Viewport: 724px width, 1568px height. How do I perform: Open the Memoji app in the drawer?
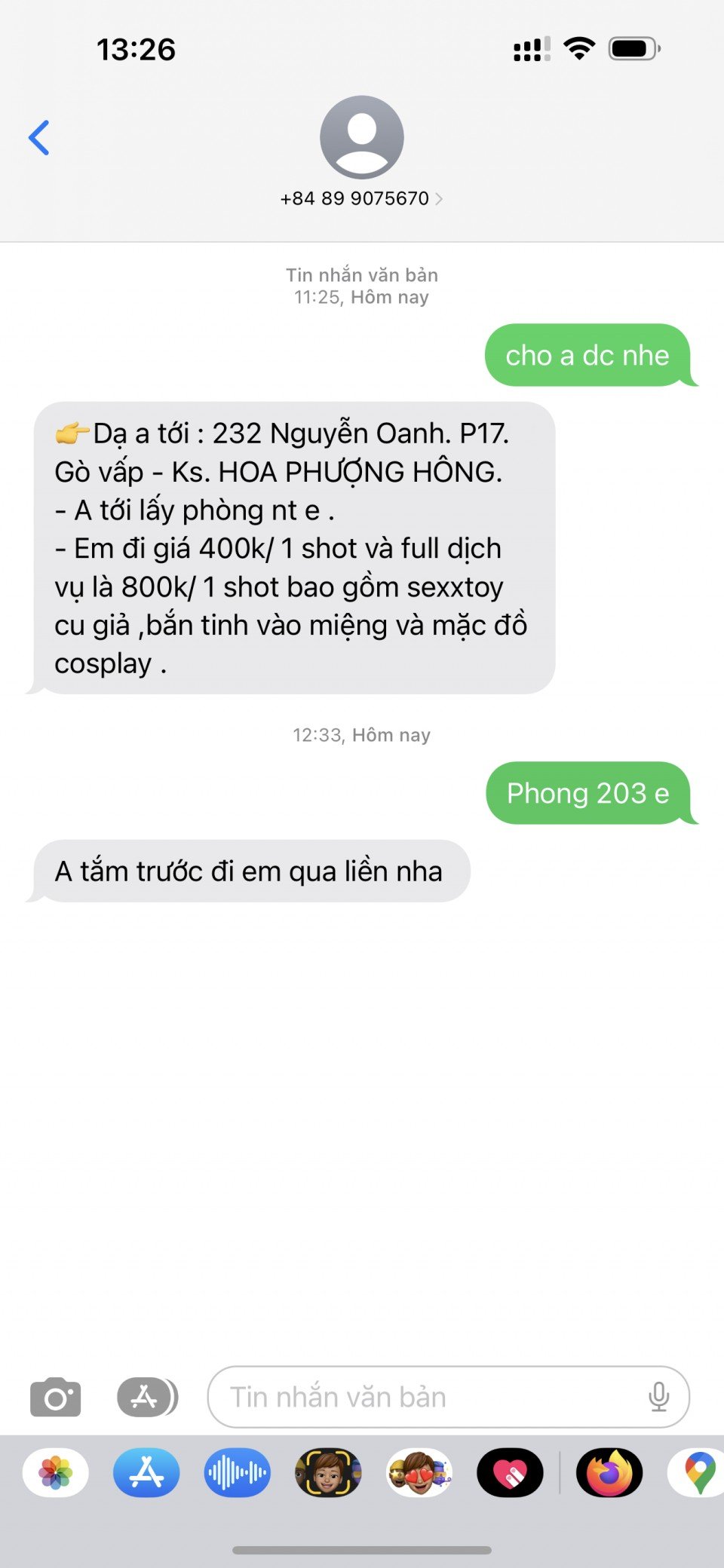(328, 1472)
